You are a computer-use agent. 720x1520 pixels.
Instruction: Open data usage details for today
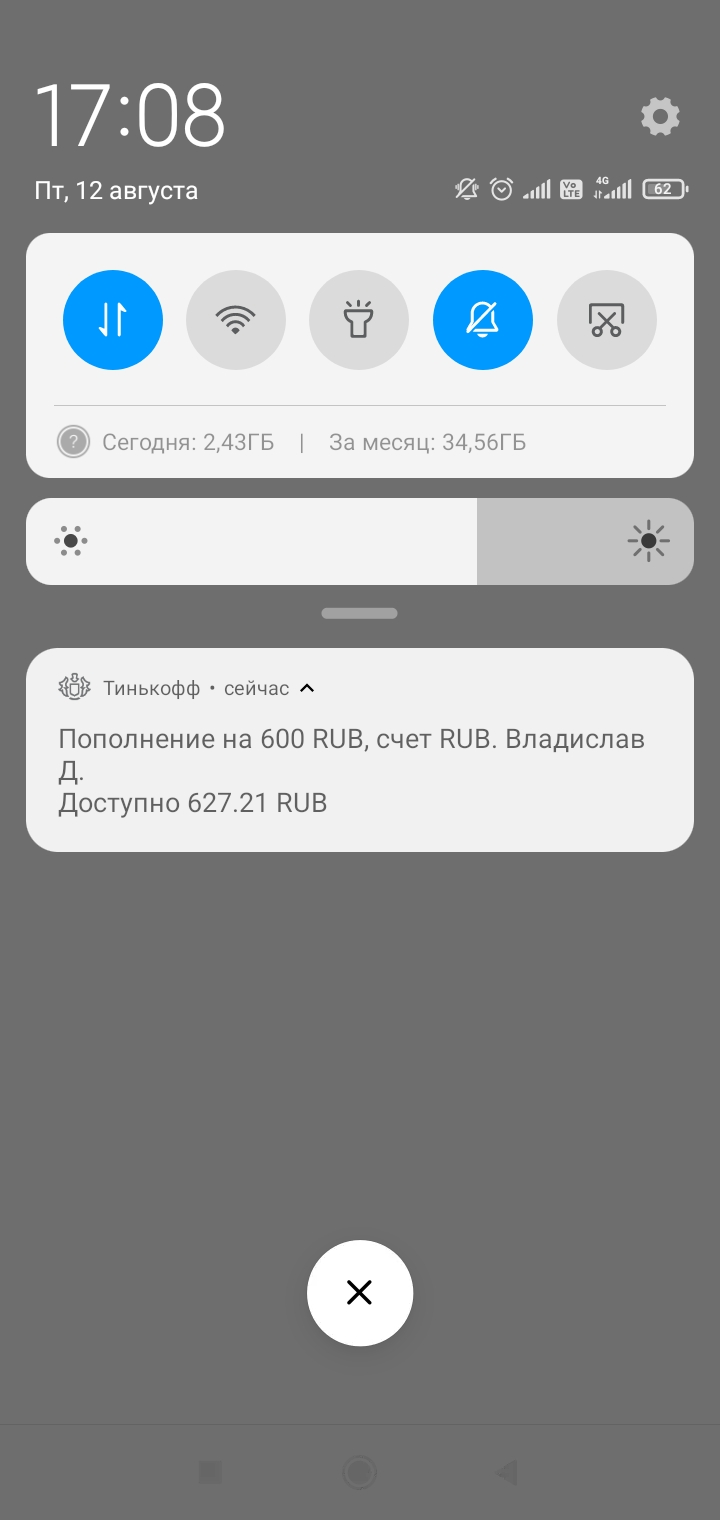[188, 442]
